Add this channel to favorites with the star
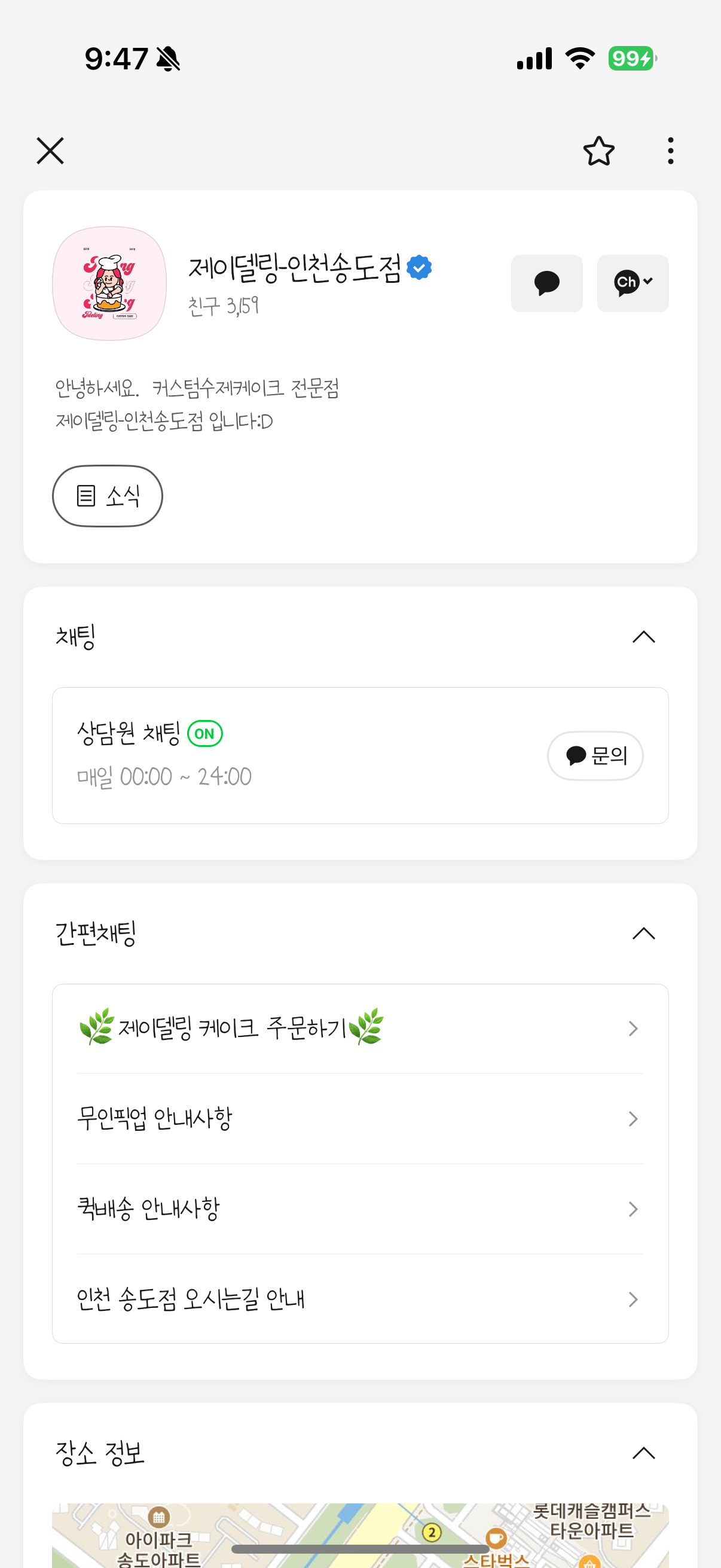This screenshot has width=721, height=1568. click(598, 150)
